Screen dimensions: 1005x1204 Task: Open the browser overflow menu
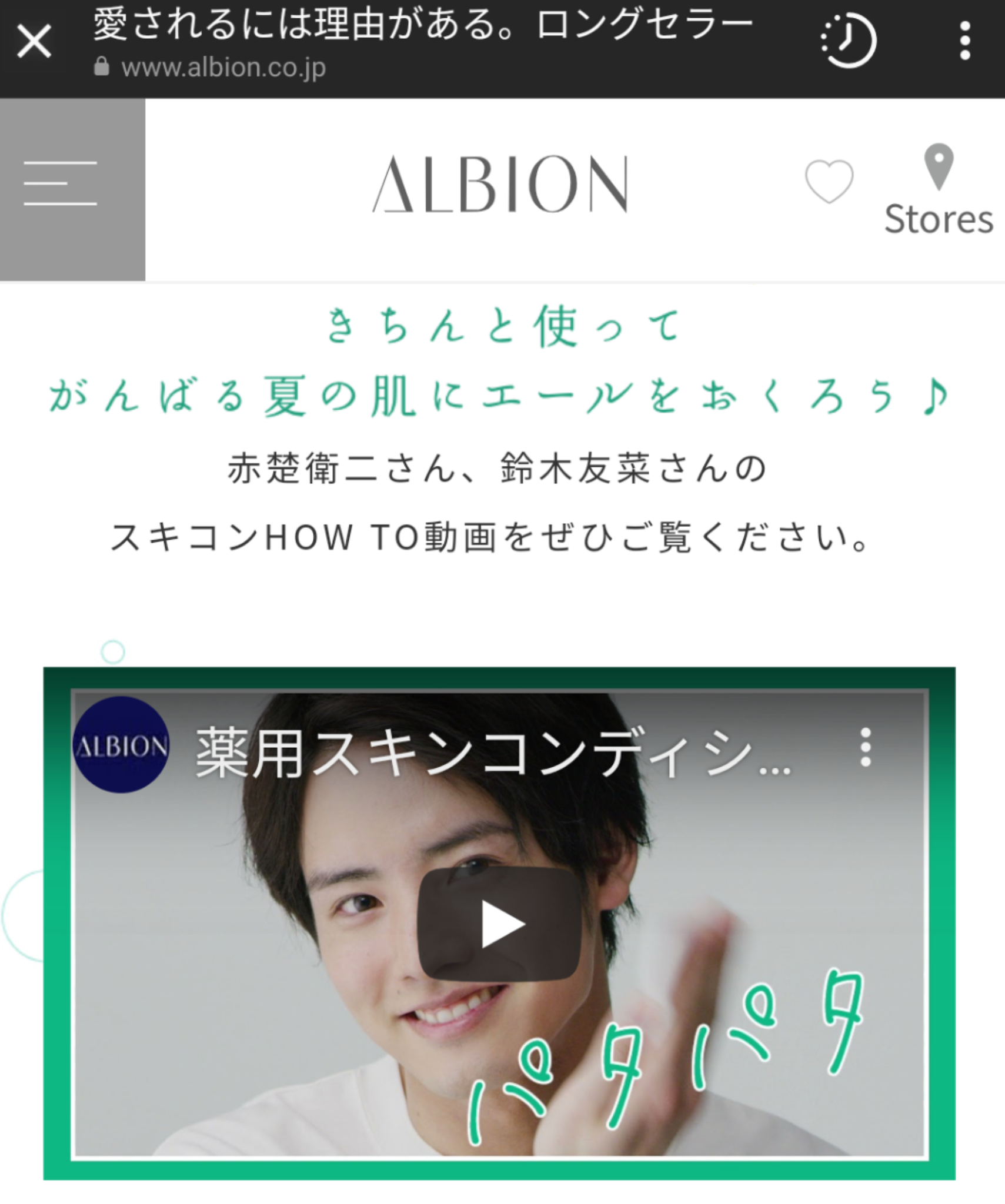[964, 41]
